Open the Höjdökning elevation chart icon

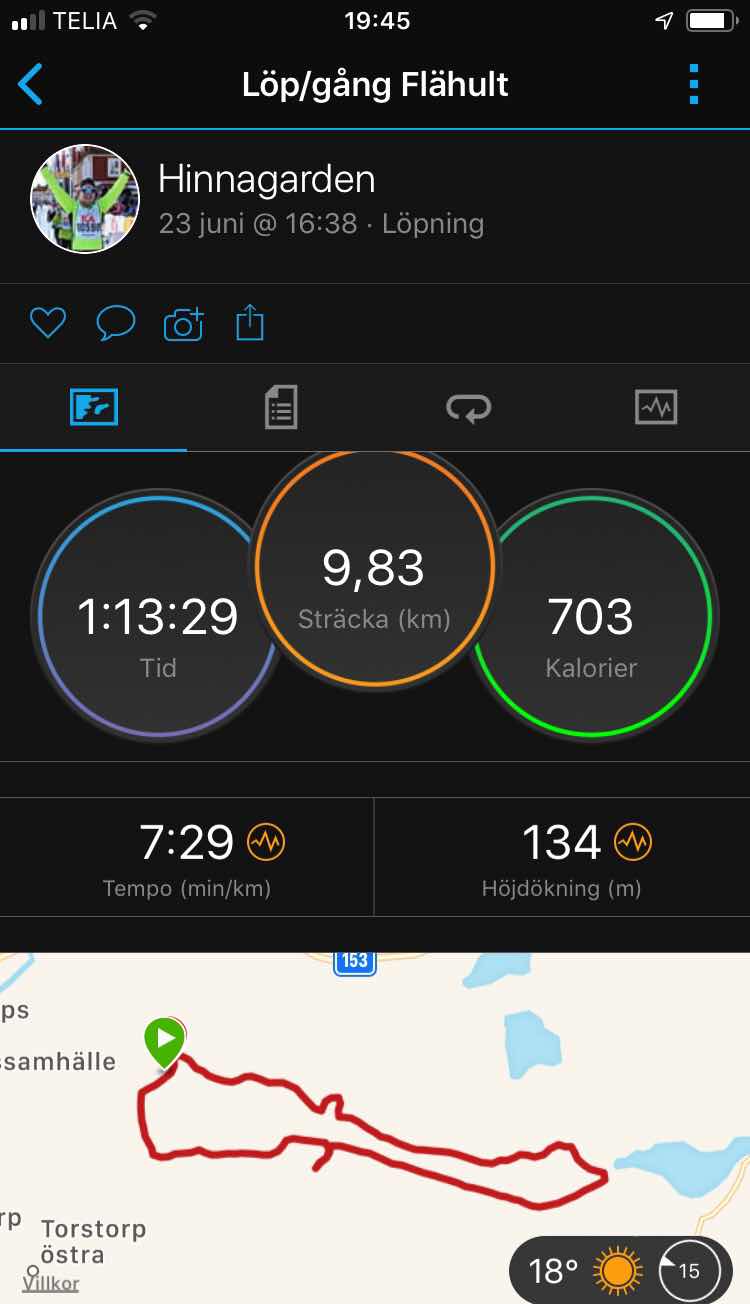[x=633, y=843]
